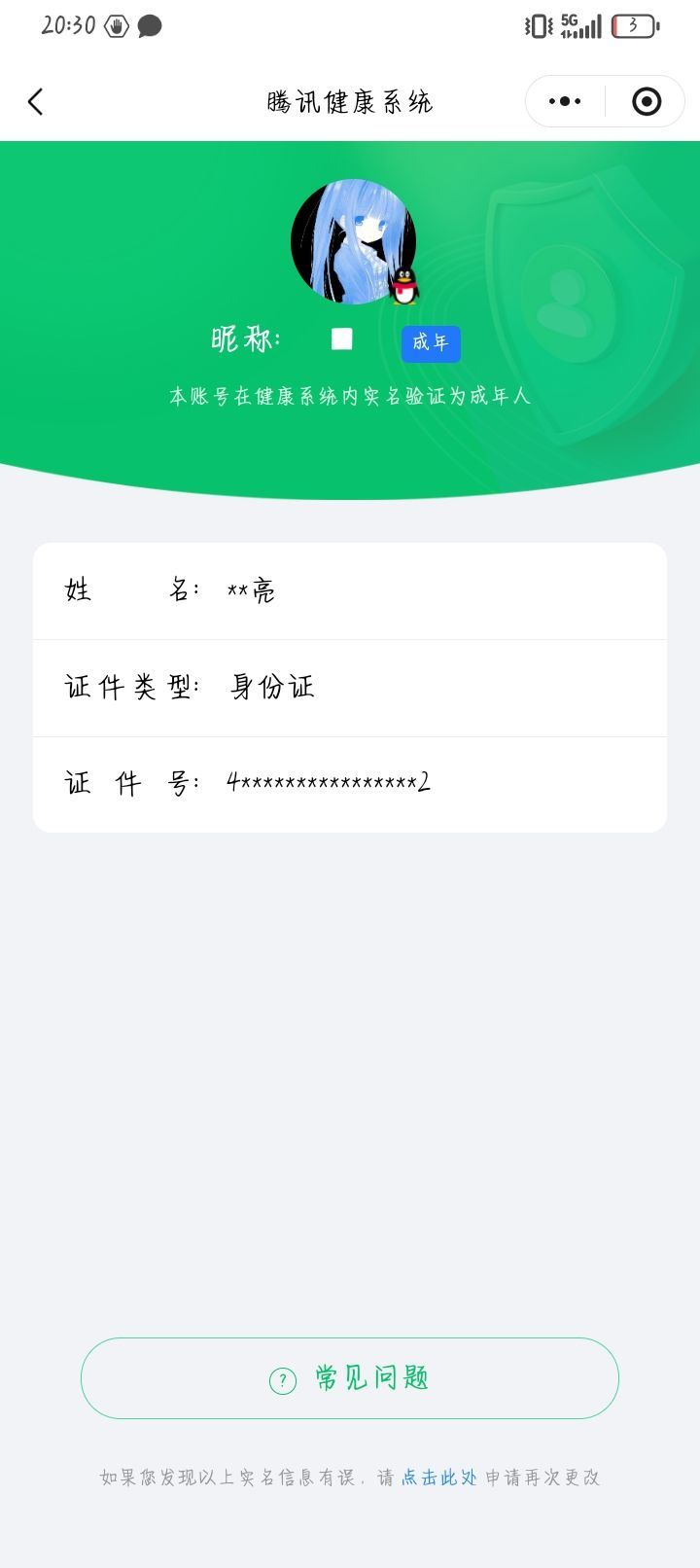Click the 常见问题 FAQ button
The width and height of the screenshot is (700, 1568).
348,1378
